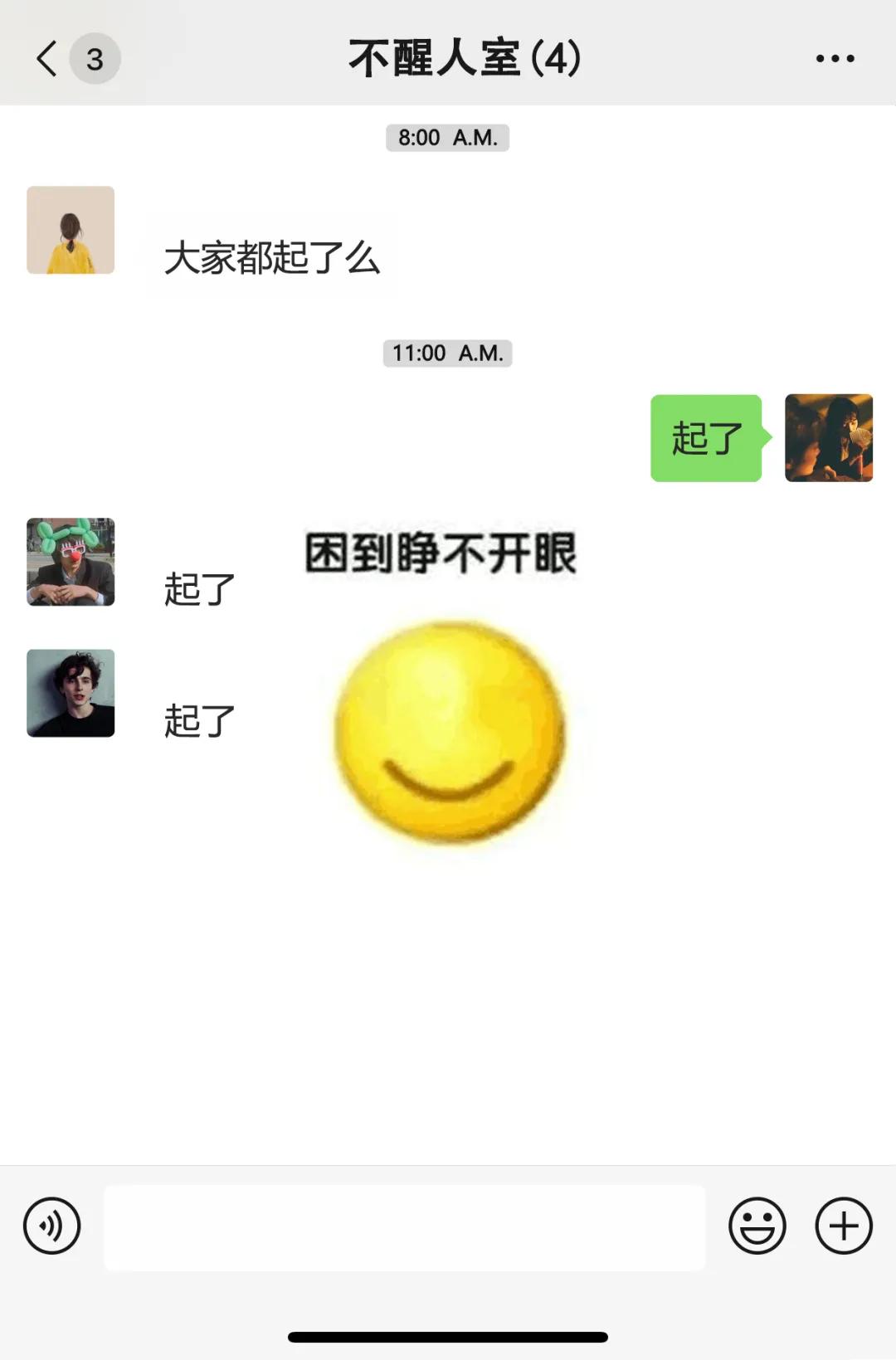This screenshot has height=1360, width=896.
Task: View the yellow-coat avatar of first sender
Action: click(x=70, y=230)
